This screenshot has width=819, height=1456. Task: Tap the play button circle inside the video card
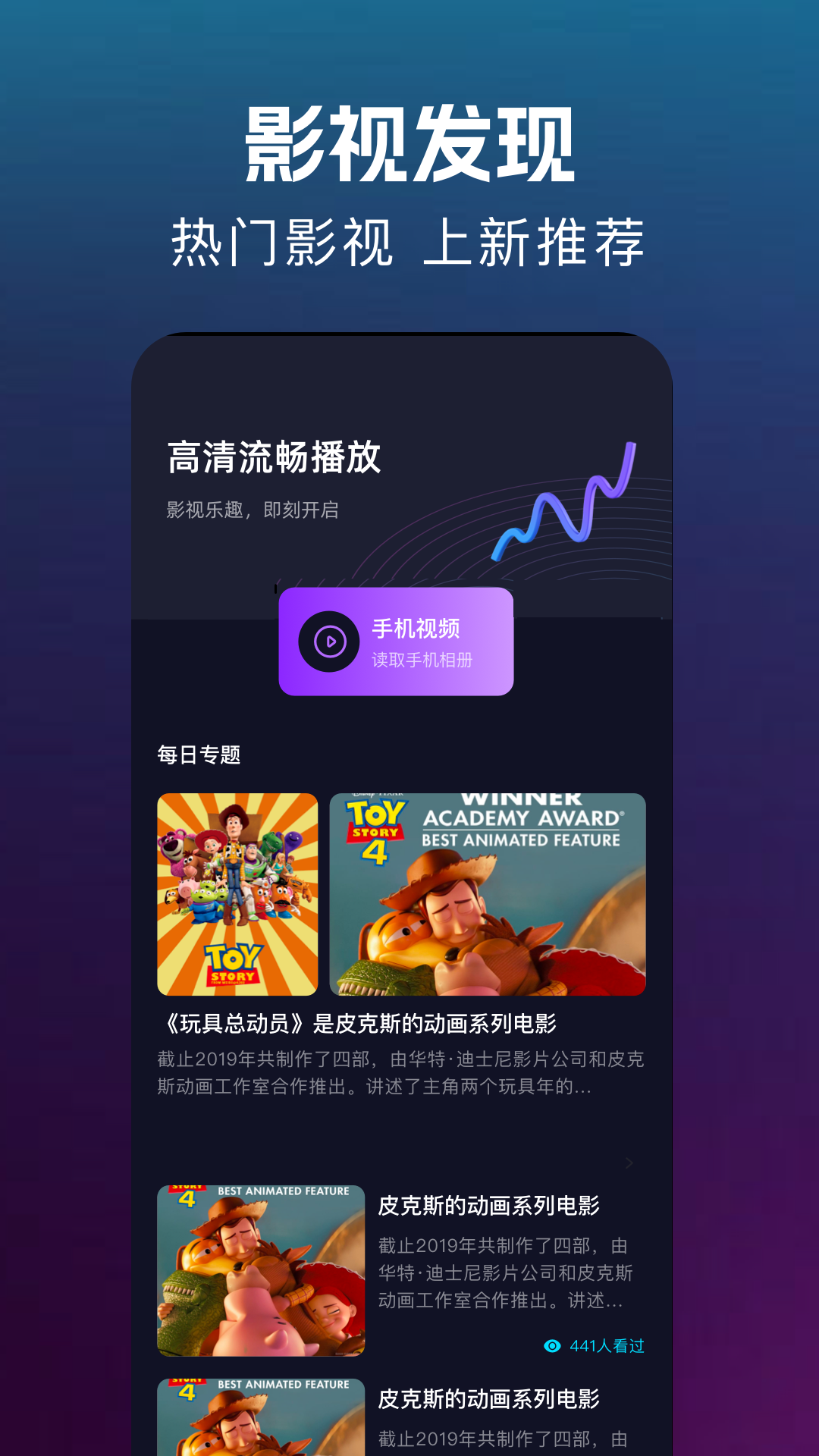coord(331,642)
